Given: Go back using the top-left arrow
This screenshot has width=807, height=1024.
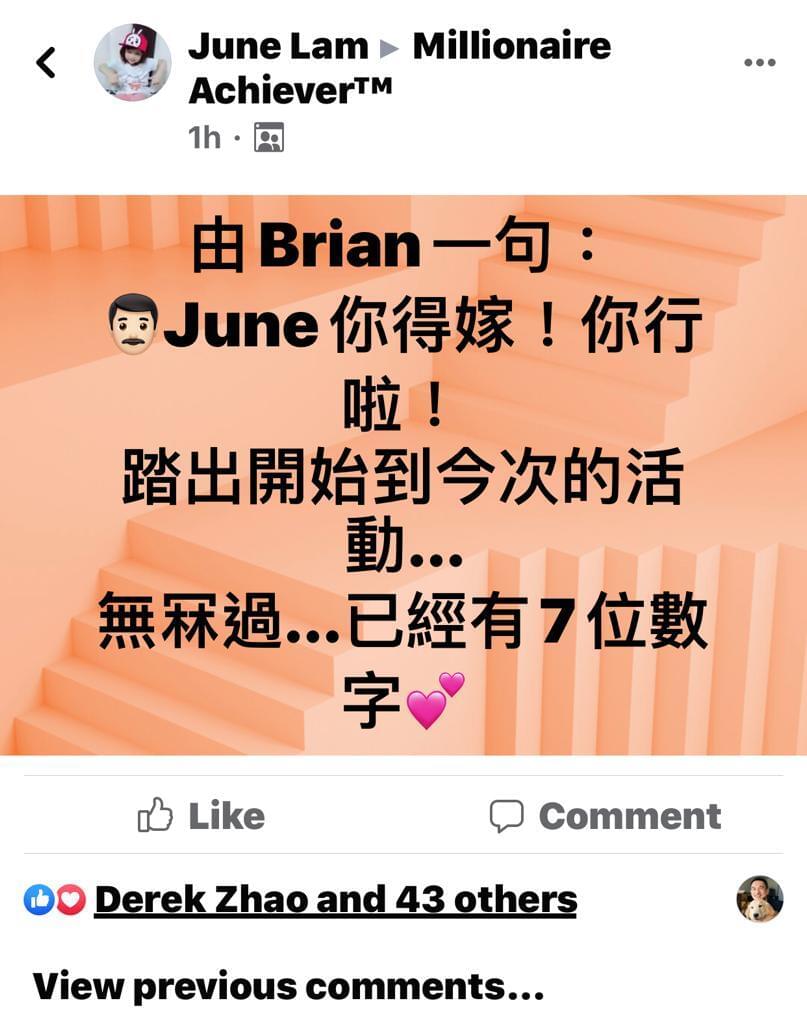Looking at the screenshot, I should 46,63.
